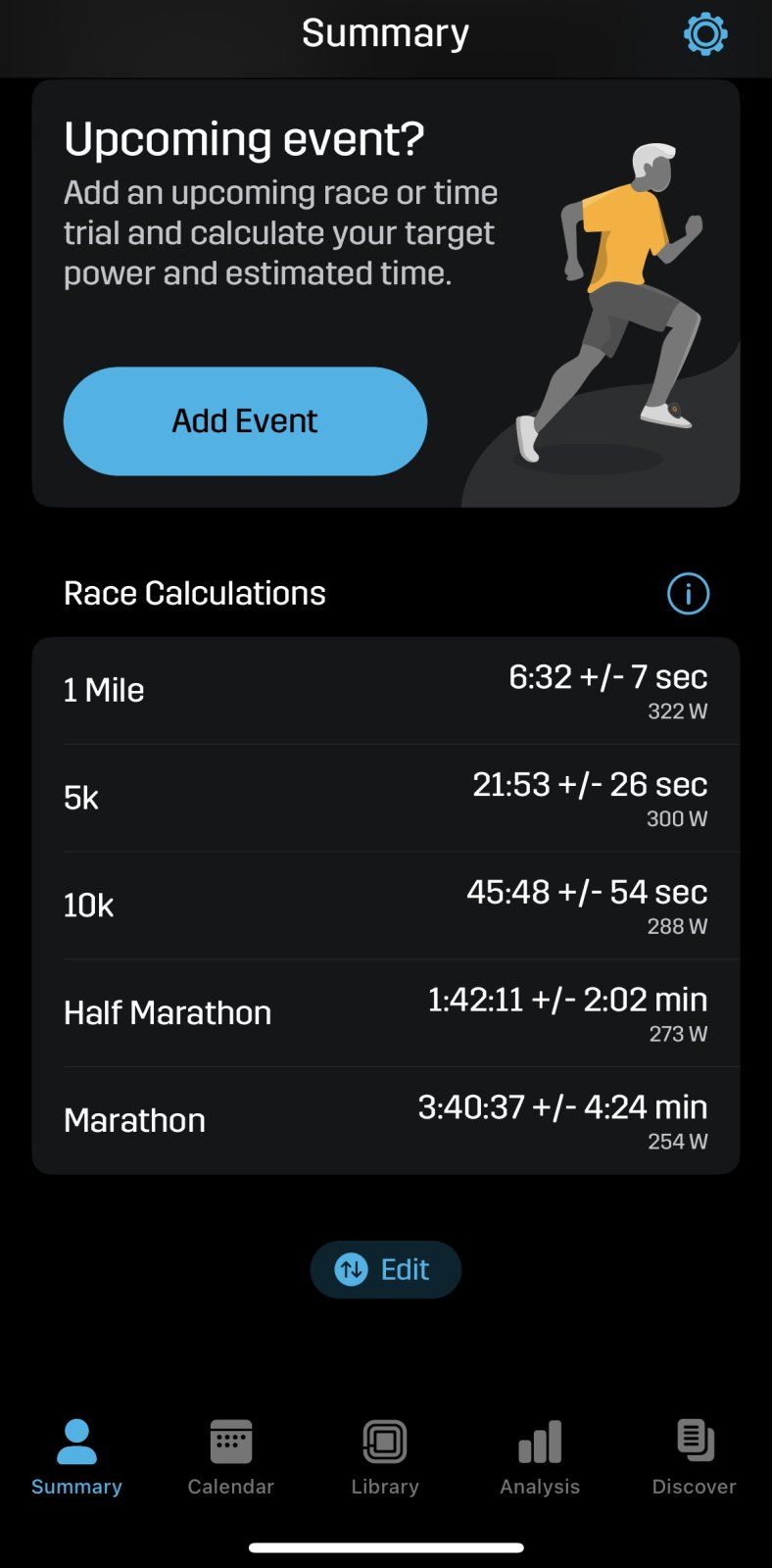Select the Summary tab
772x1568 pixels.
76,1456
